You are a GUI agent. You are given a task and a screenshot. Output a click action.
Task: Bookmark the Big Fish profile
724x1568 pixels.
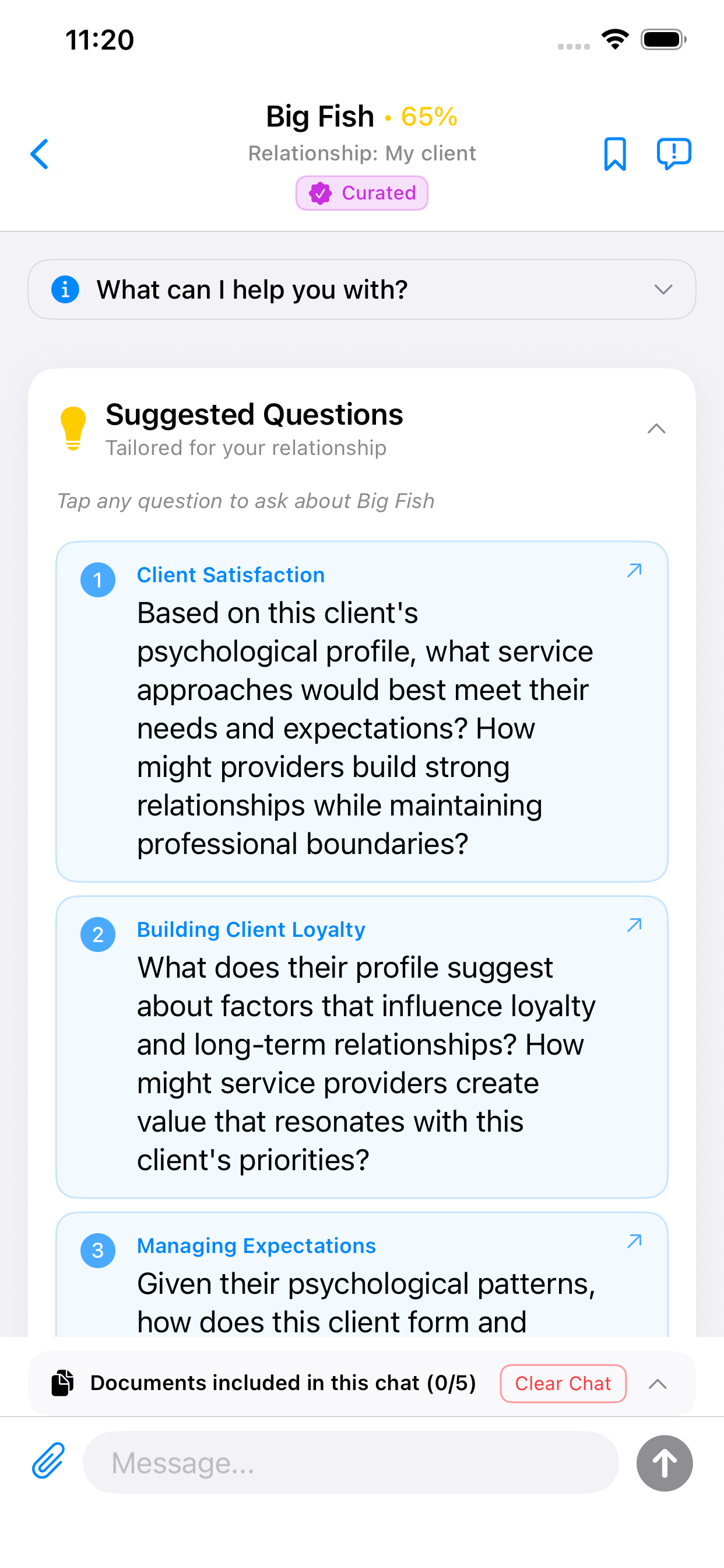pos(615,153)
